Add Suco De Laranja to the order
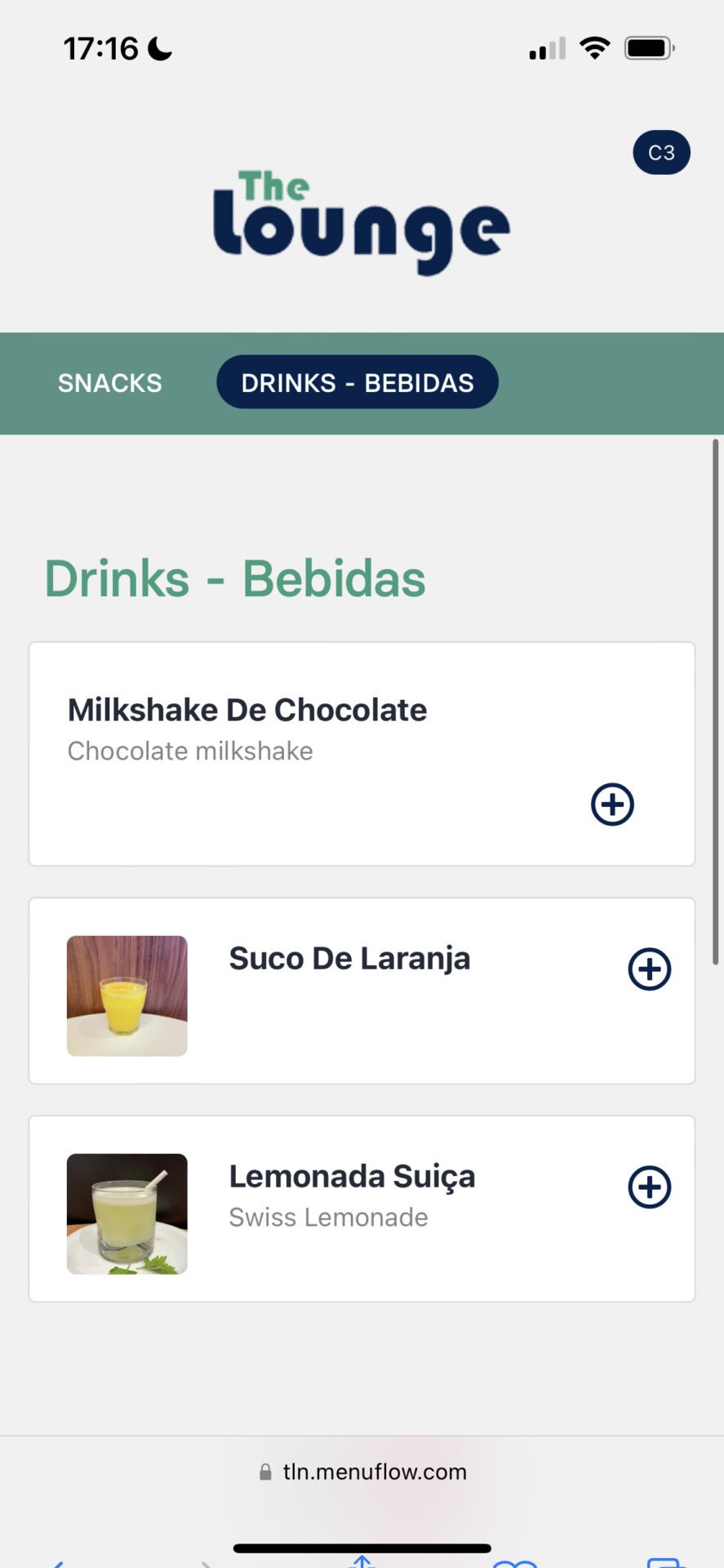 (x=650, y=969)
